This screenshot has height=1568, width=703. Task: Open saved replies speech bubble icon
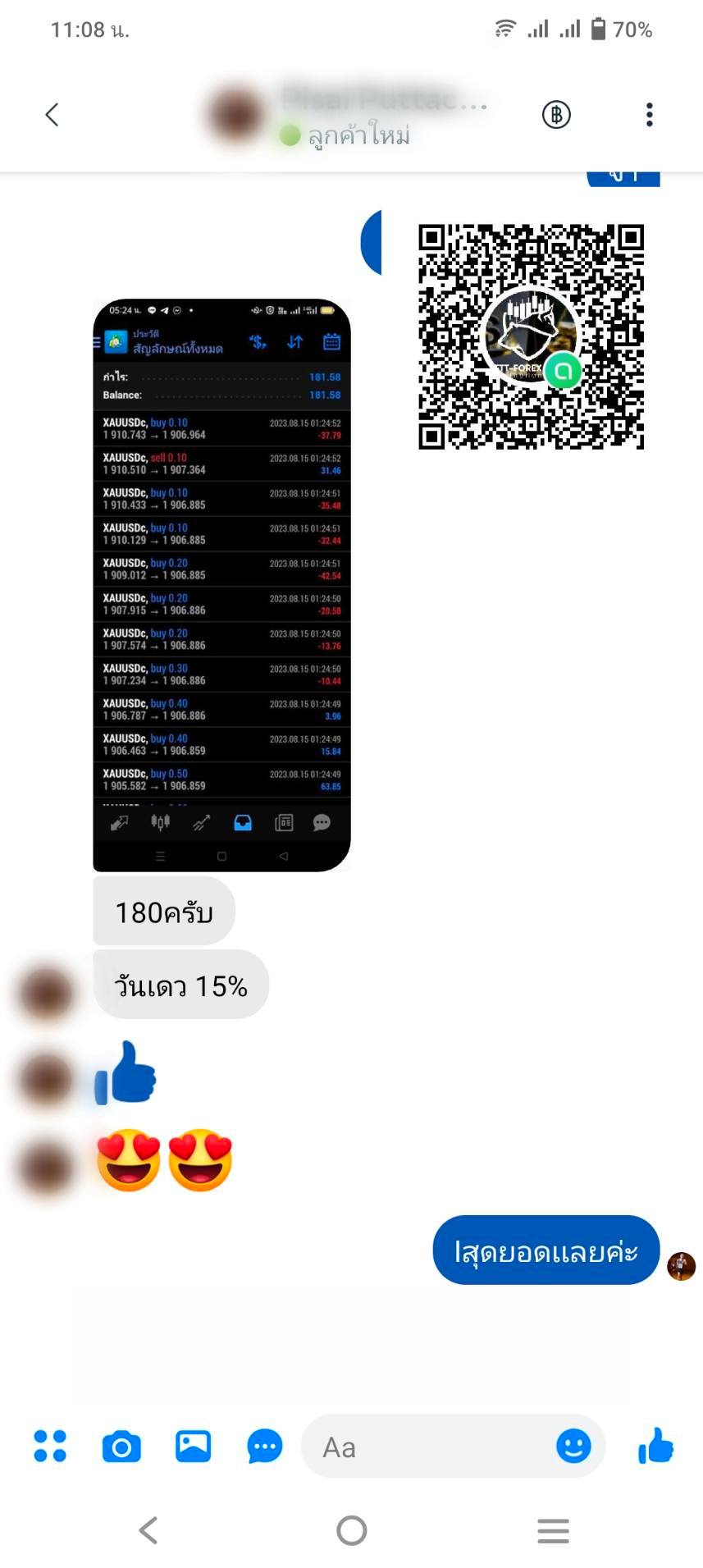pos(264,1446)
